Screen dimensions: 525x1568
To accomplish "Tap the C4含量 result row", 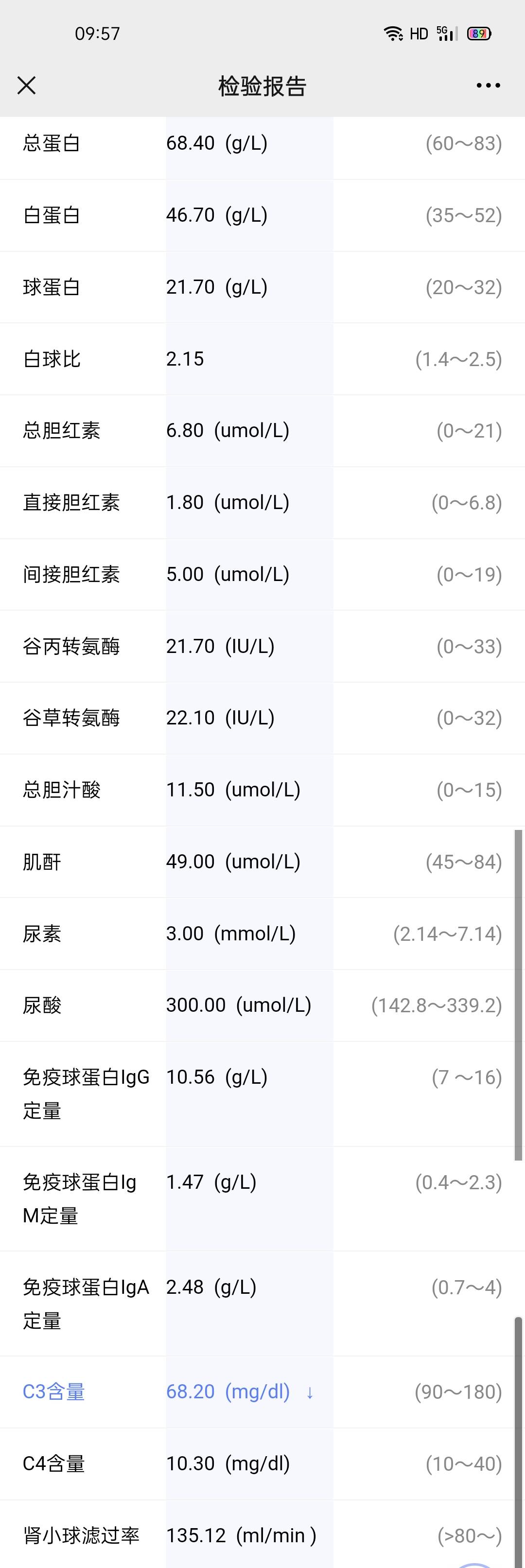I will [x=262, y=1464].
